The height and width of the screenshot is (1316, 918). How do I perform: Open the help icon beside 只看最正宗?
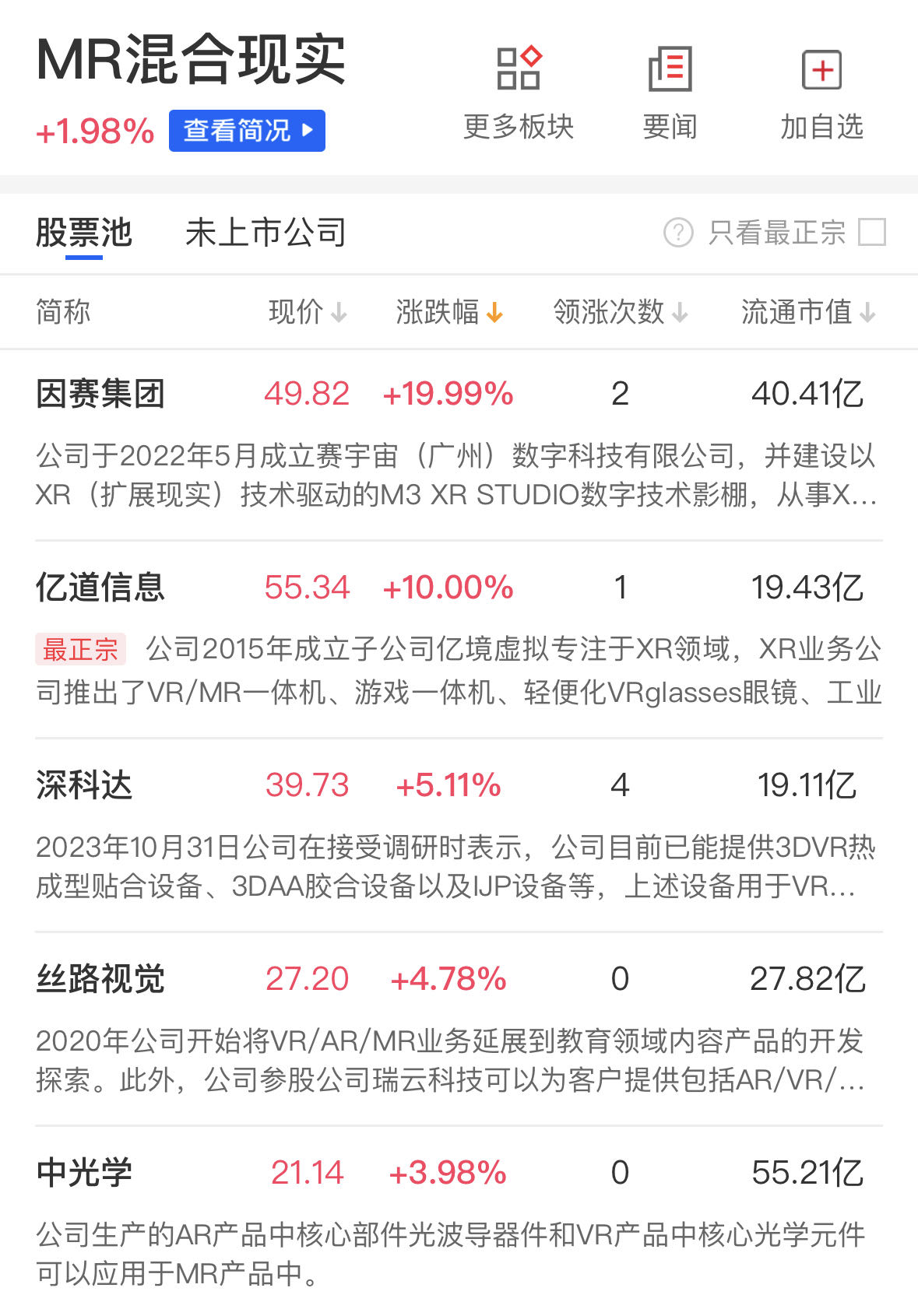click(678, 232)
